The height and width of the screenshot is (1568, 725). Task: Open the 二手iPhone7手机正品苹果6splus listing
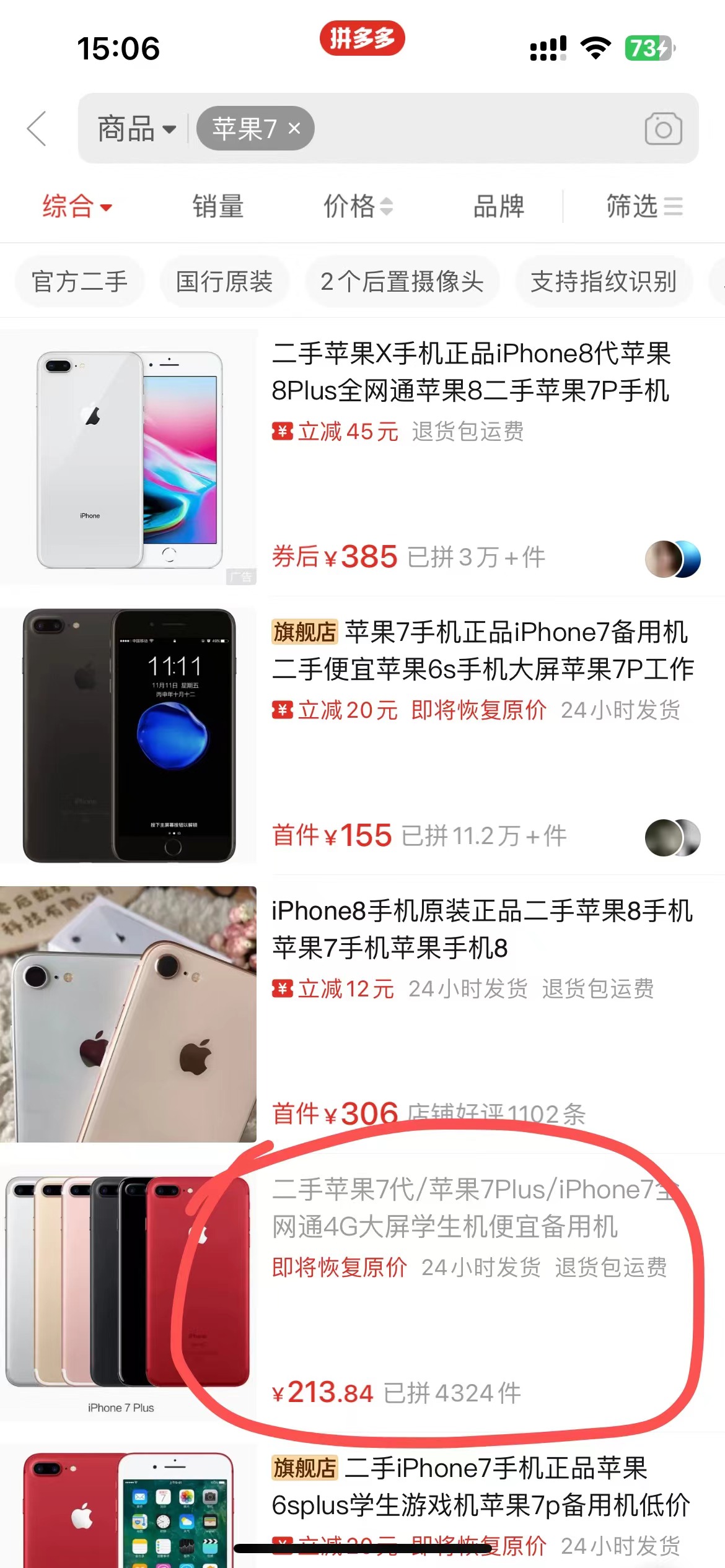click(x=482, y=1486)
